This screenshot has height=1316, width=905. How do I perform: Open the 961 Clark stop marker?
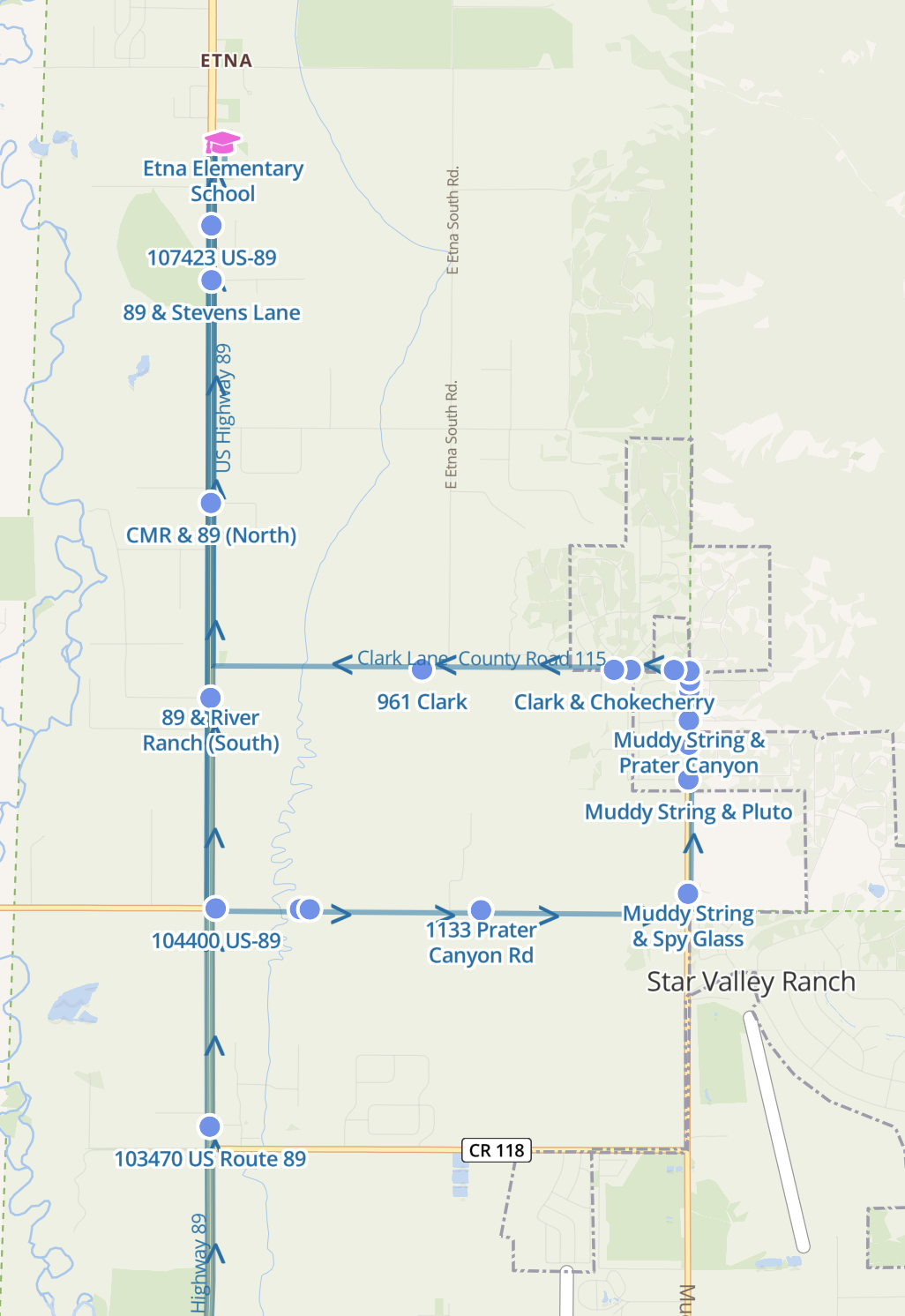click(423, 670)
